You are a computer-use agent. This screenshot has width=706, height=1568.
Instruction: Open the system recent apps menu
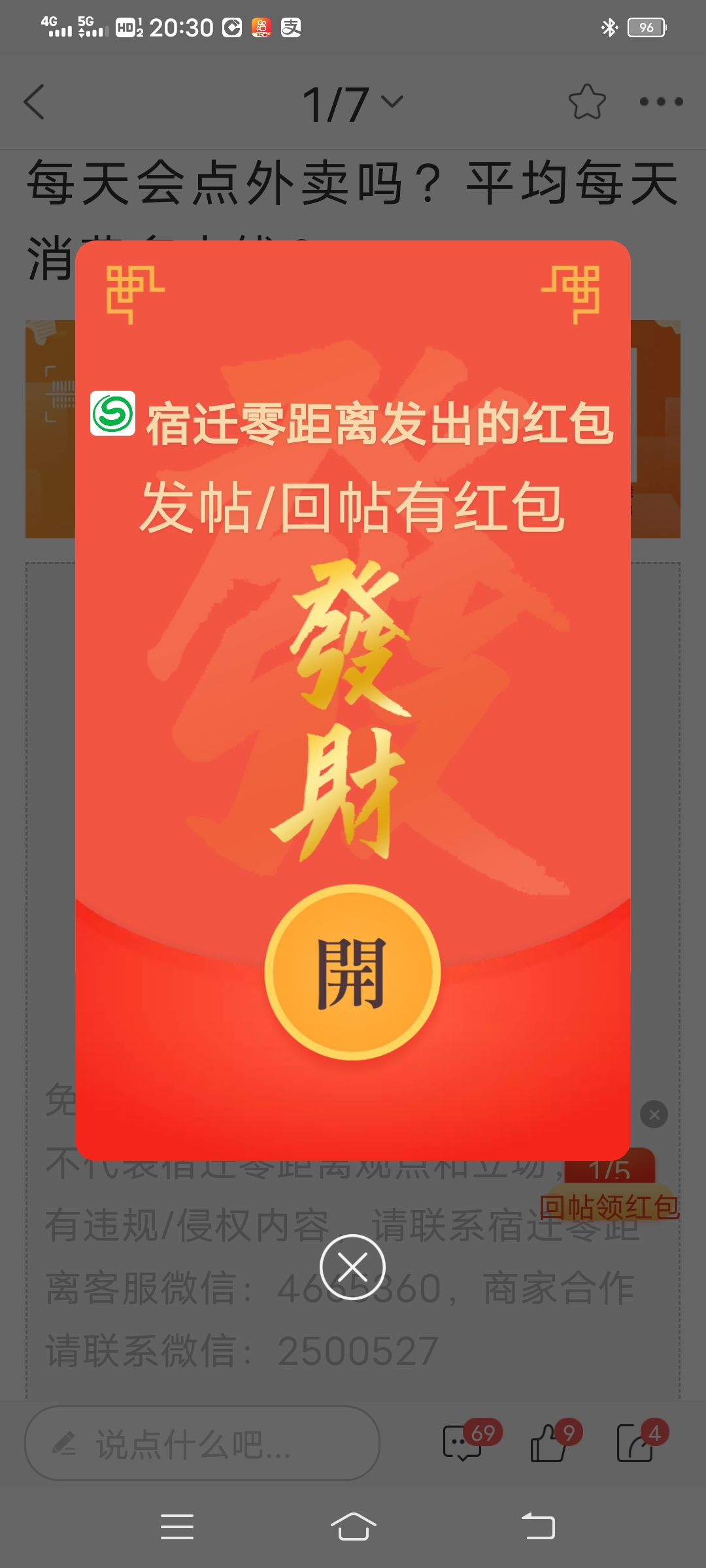pos(177,1527)
